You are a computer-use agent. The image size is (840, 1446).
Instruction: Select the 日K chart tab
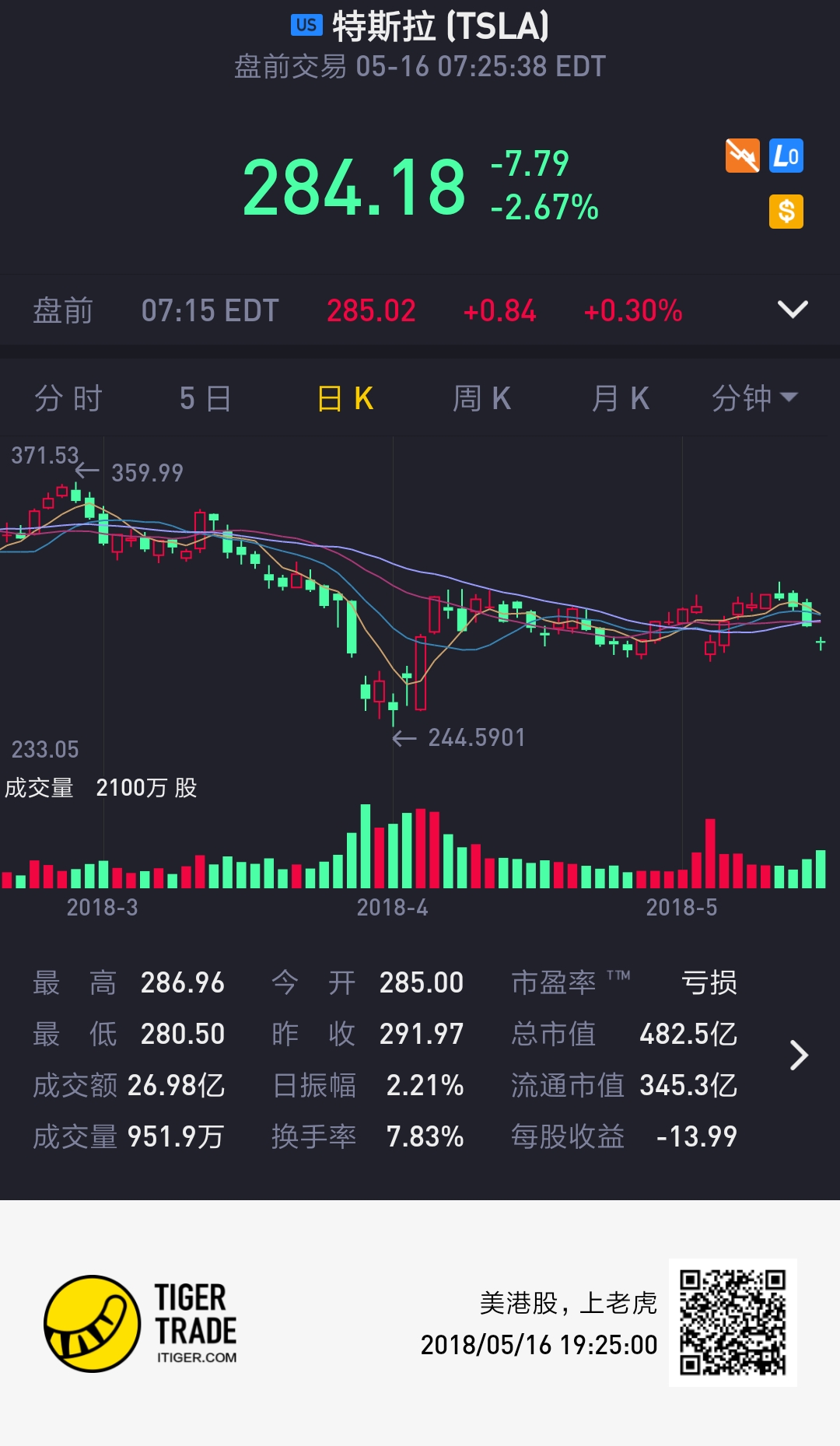pos(345,398)
